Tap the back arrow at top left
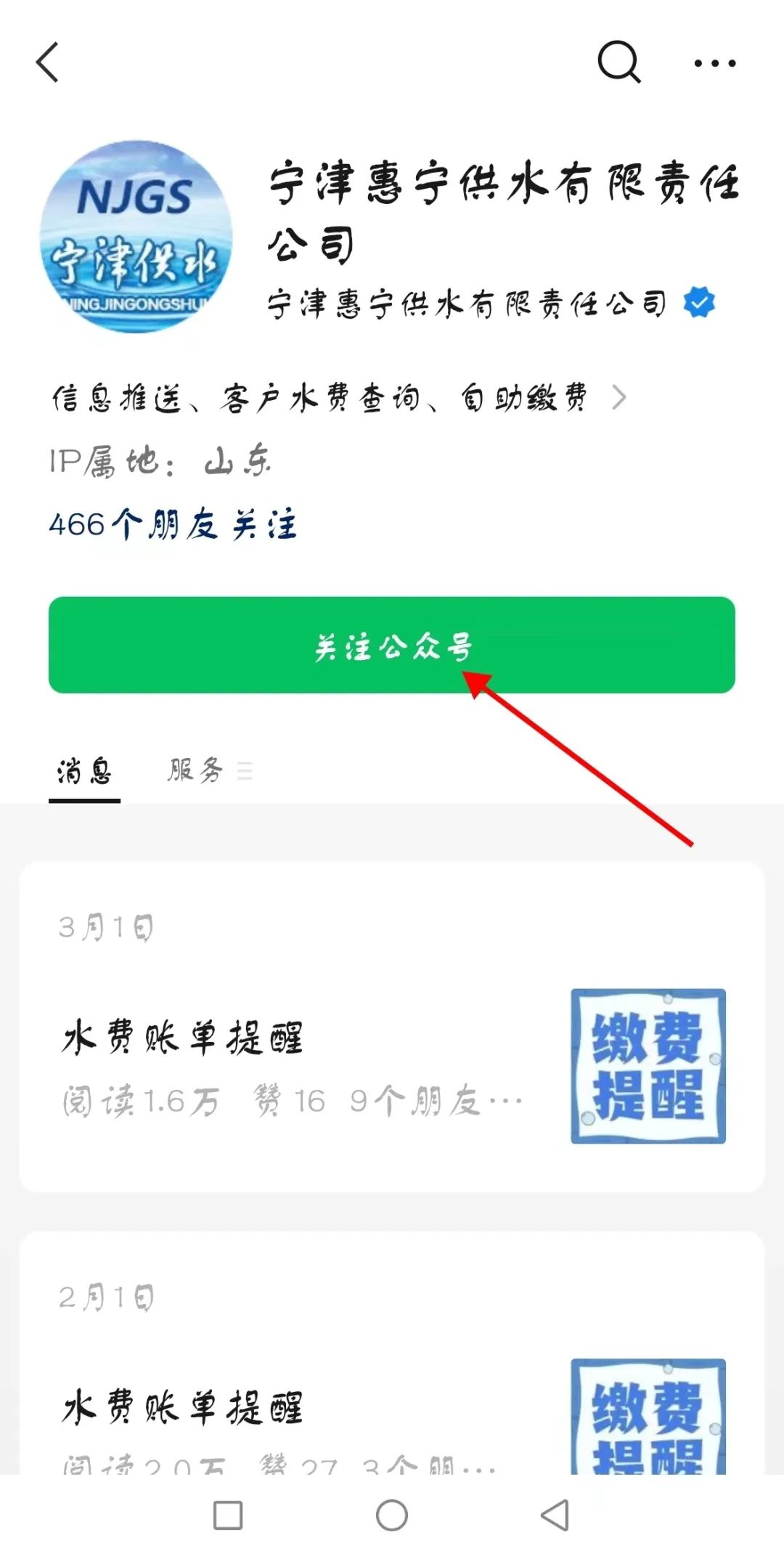This screenshot has width=784, height=1556. point(46,62)
